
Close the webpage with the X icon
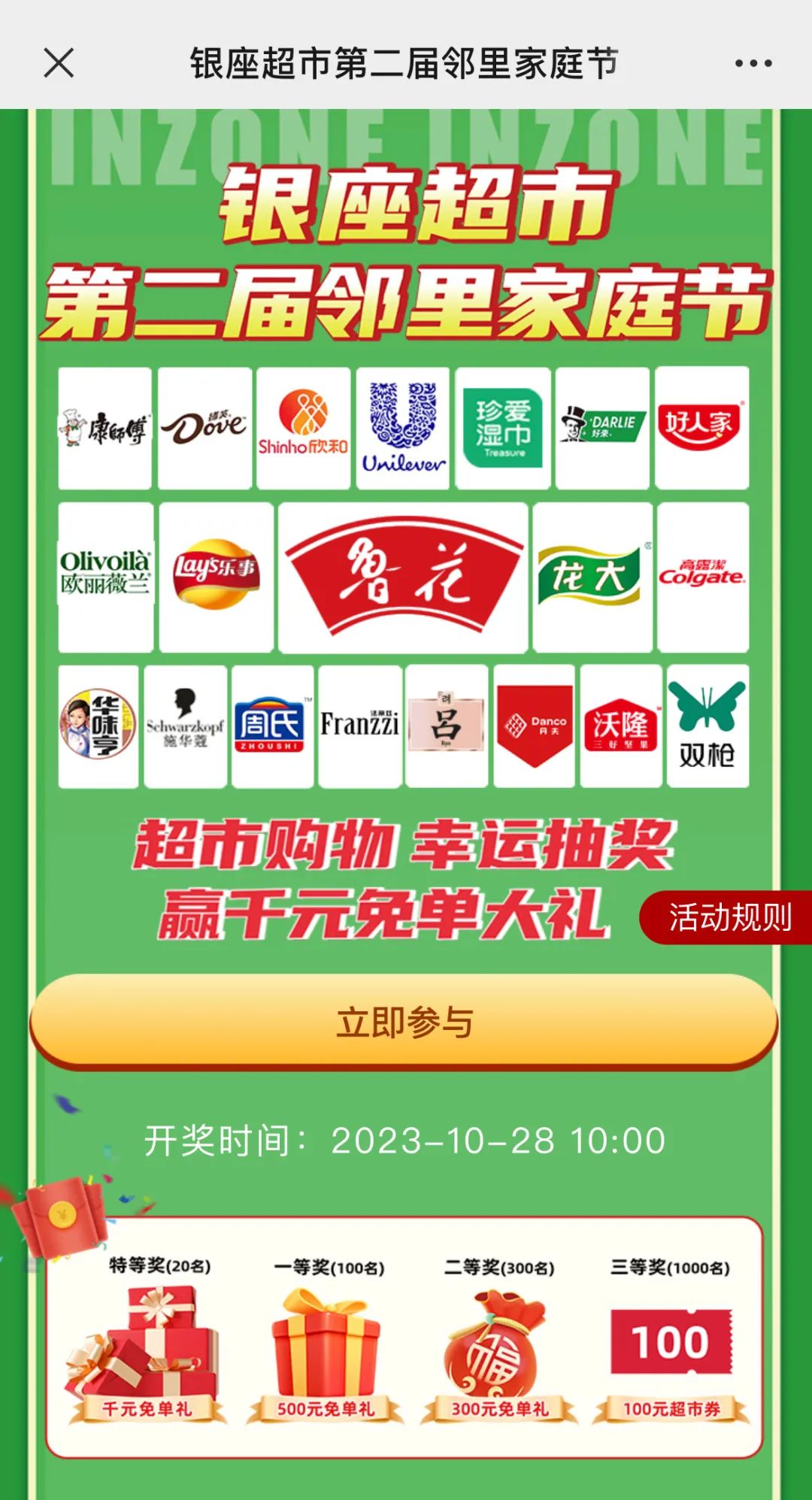pos(59,63)
